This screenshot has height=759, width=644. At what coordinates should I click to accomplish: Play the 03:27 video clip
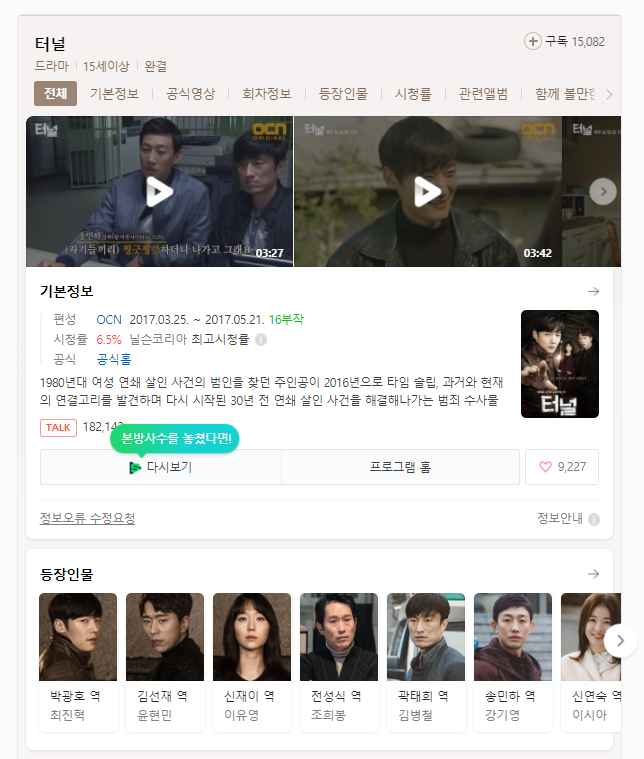[160, 191]
